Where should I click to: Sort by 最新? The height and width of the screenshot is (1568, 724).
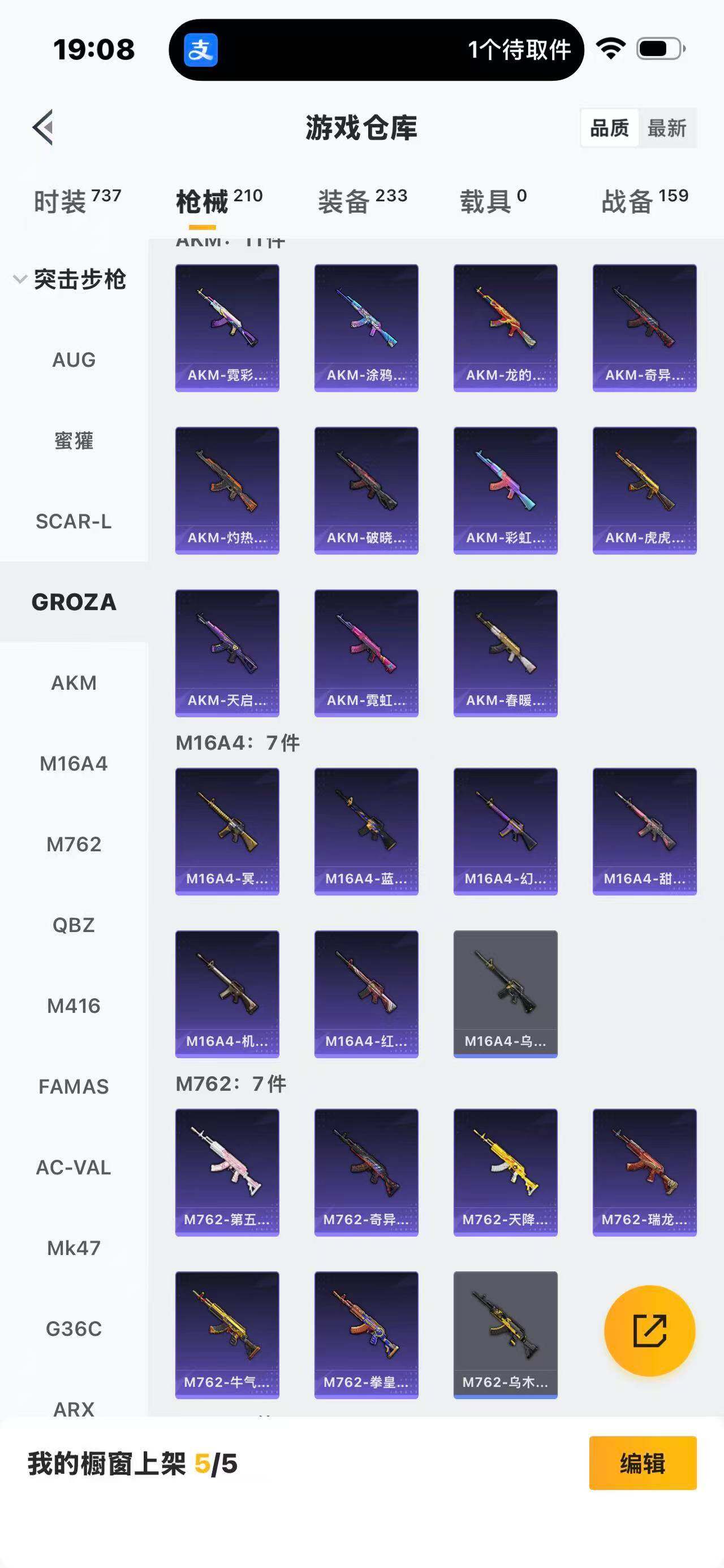click(x=666, y=128)
